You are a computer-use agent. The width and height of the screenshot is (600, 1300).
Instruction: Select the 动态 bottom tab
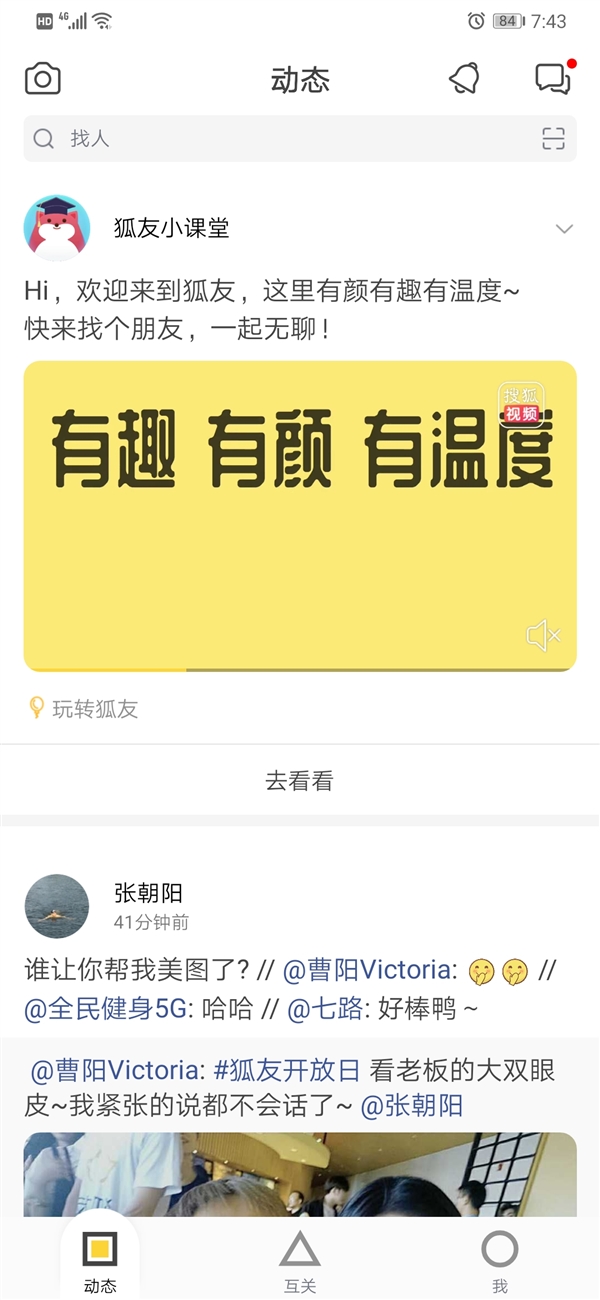(100, 1262)
